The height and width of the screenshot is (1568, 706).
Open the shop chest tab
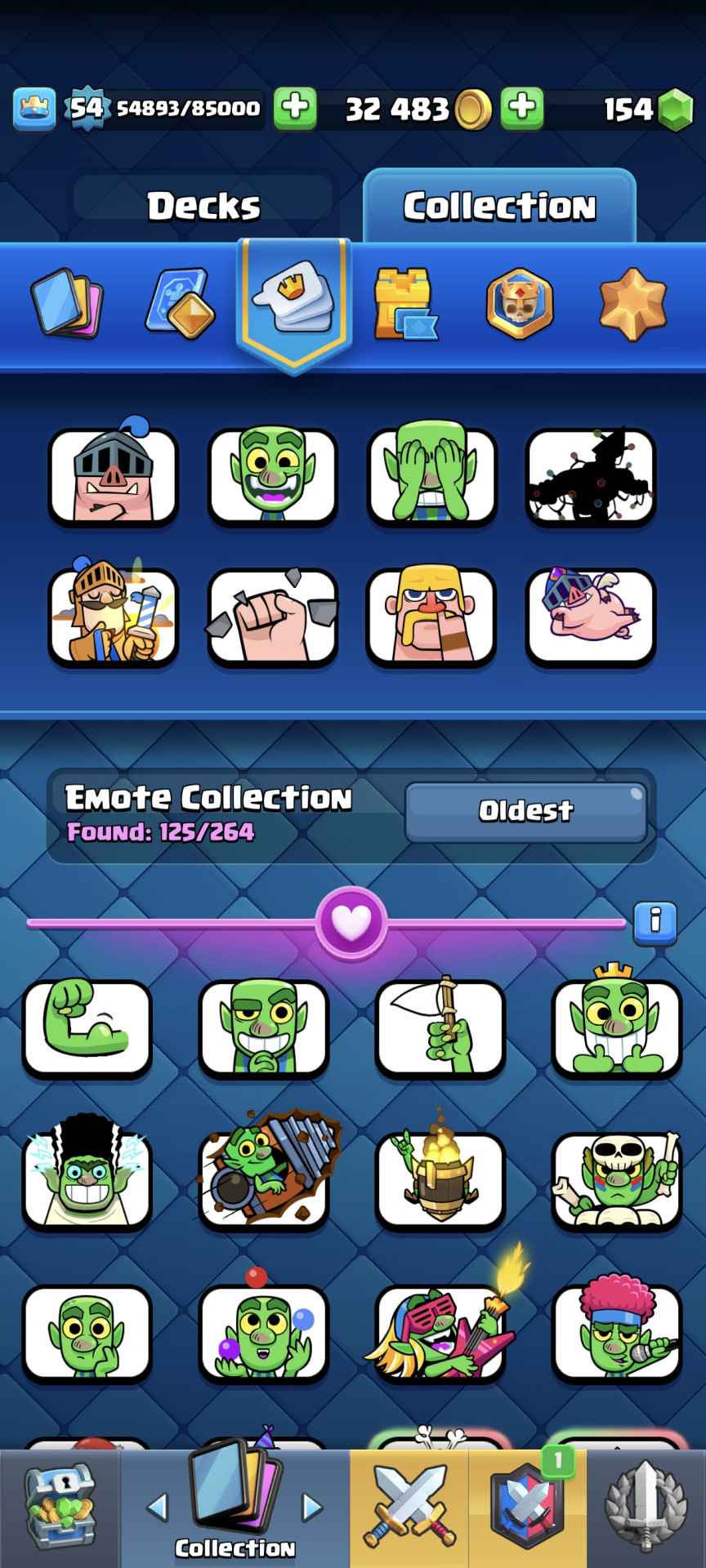pyautogui.click(x=60, y=1508)
